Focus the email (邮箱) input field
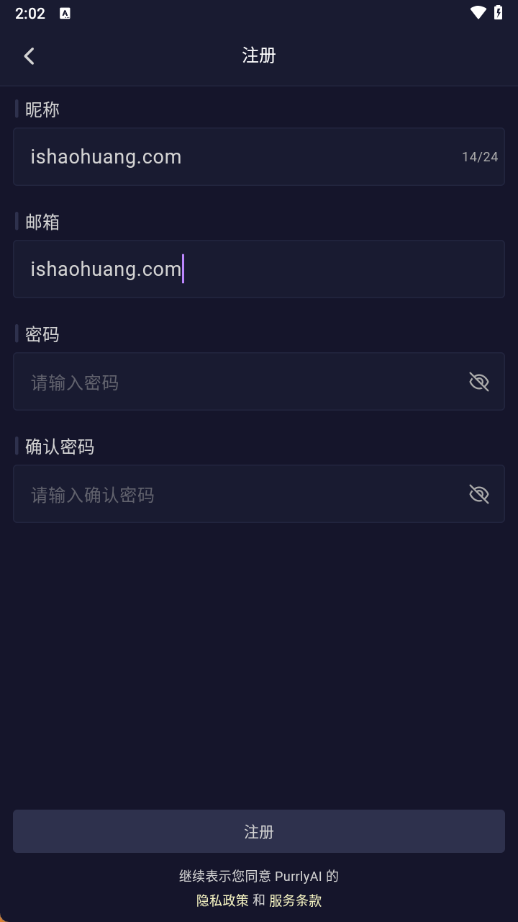518x922 pixels. click(259, 269)
